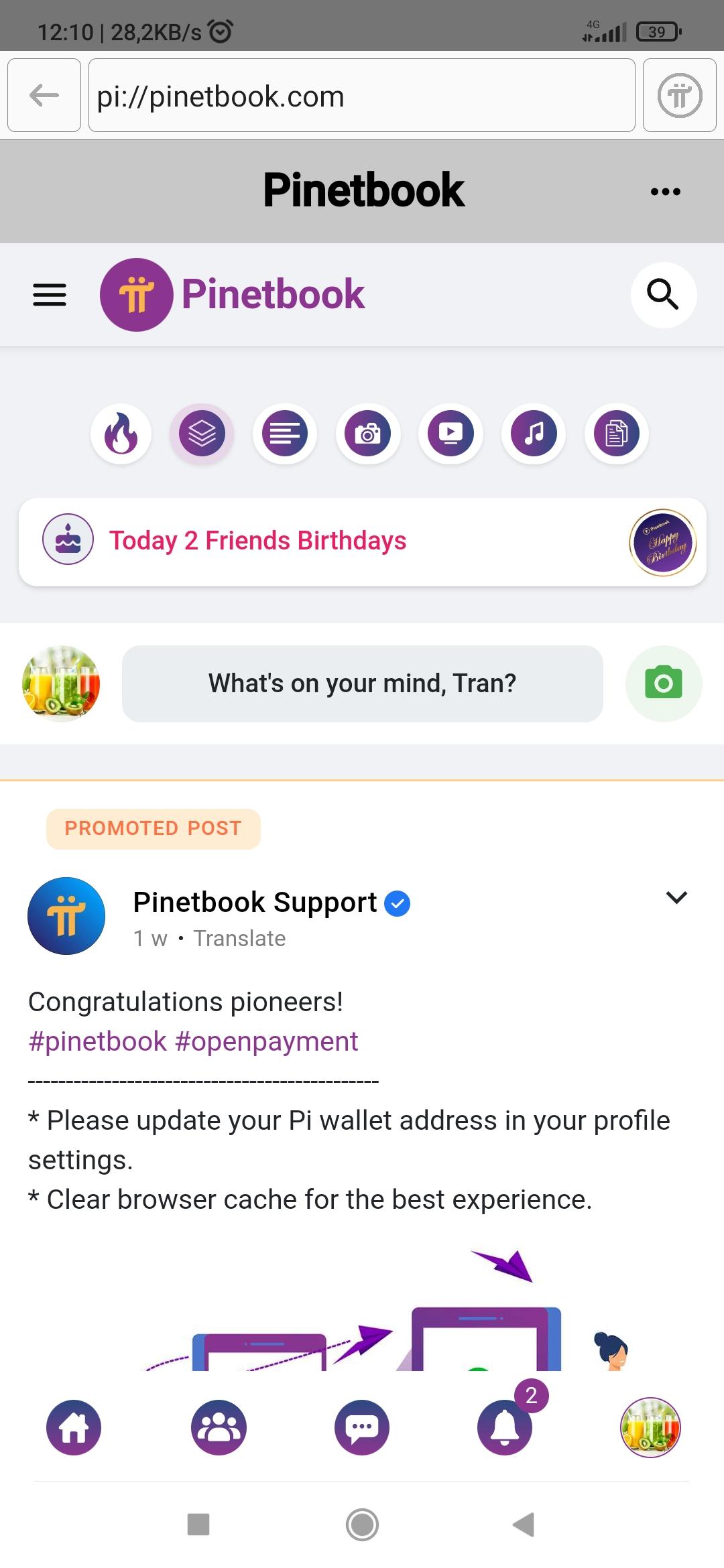The image size is (724, 1568).
Task: Select the documents files filter
Action: click(616, 434)
